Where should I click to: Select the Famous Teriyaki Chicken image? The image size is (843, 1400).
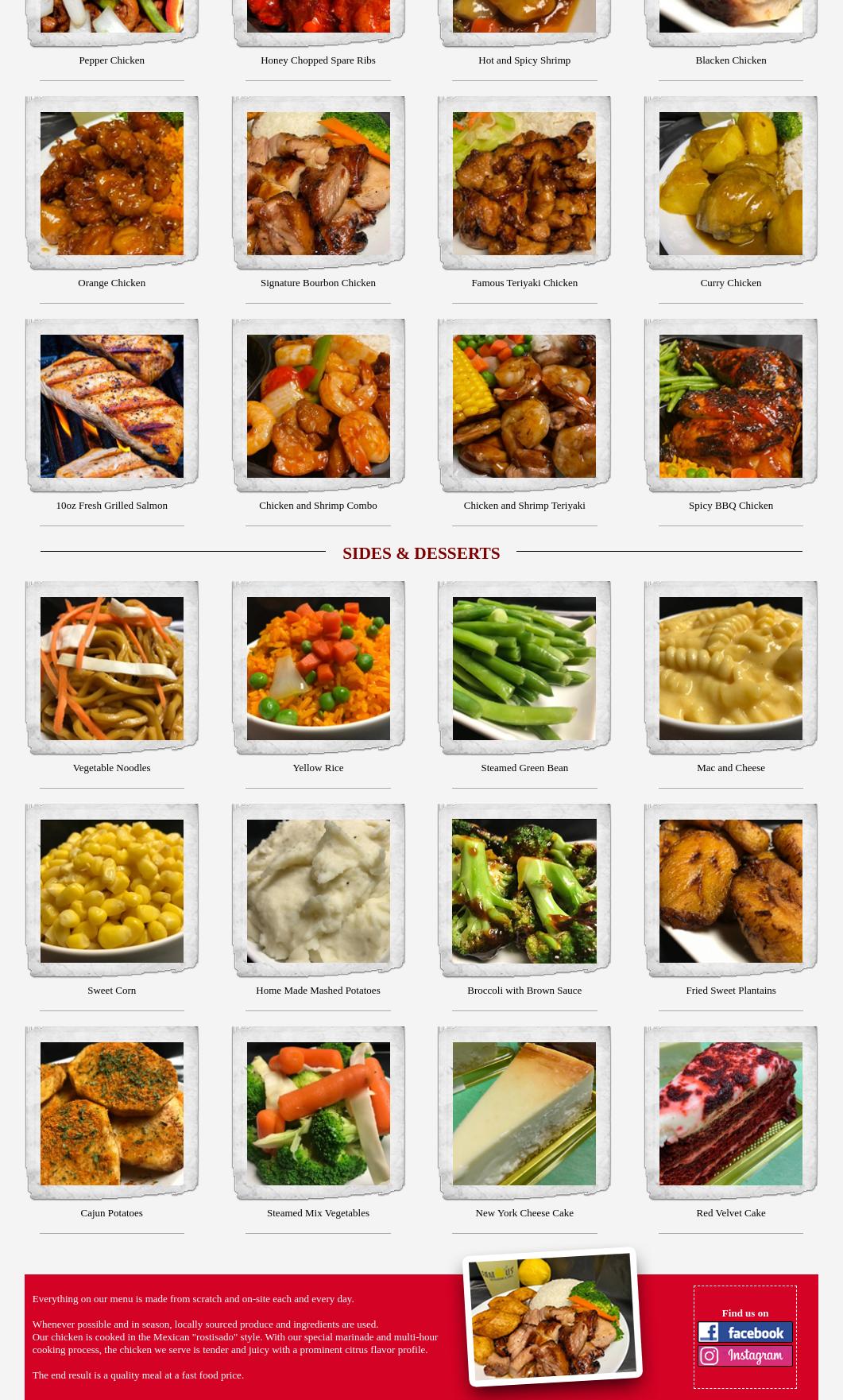tap(524, 184)
